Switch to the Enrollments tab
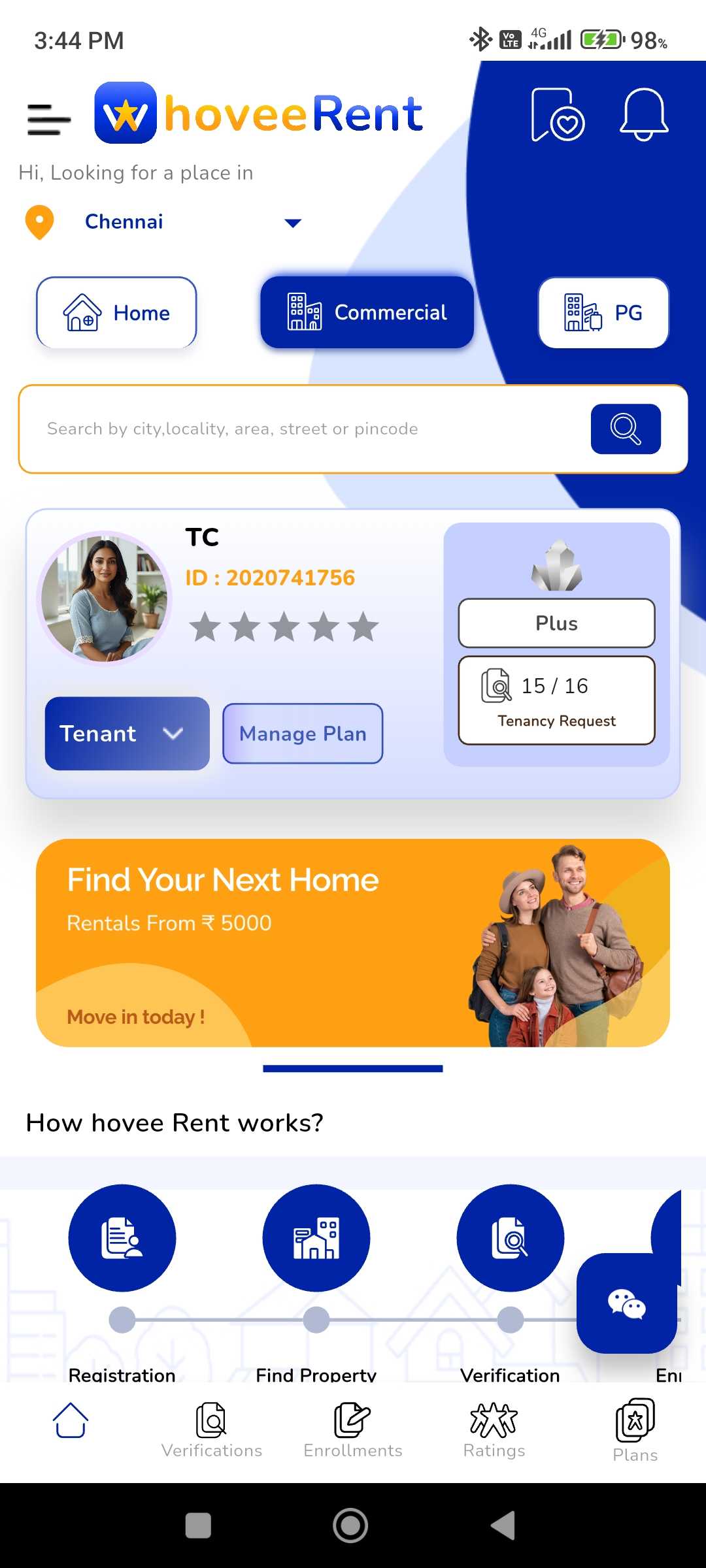706x1568 pixels. tap(352, 1429)
